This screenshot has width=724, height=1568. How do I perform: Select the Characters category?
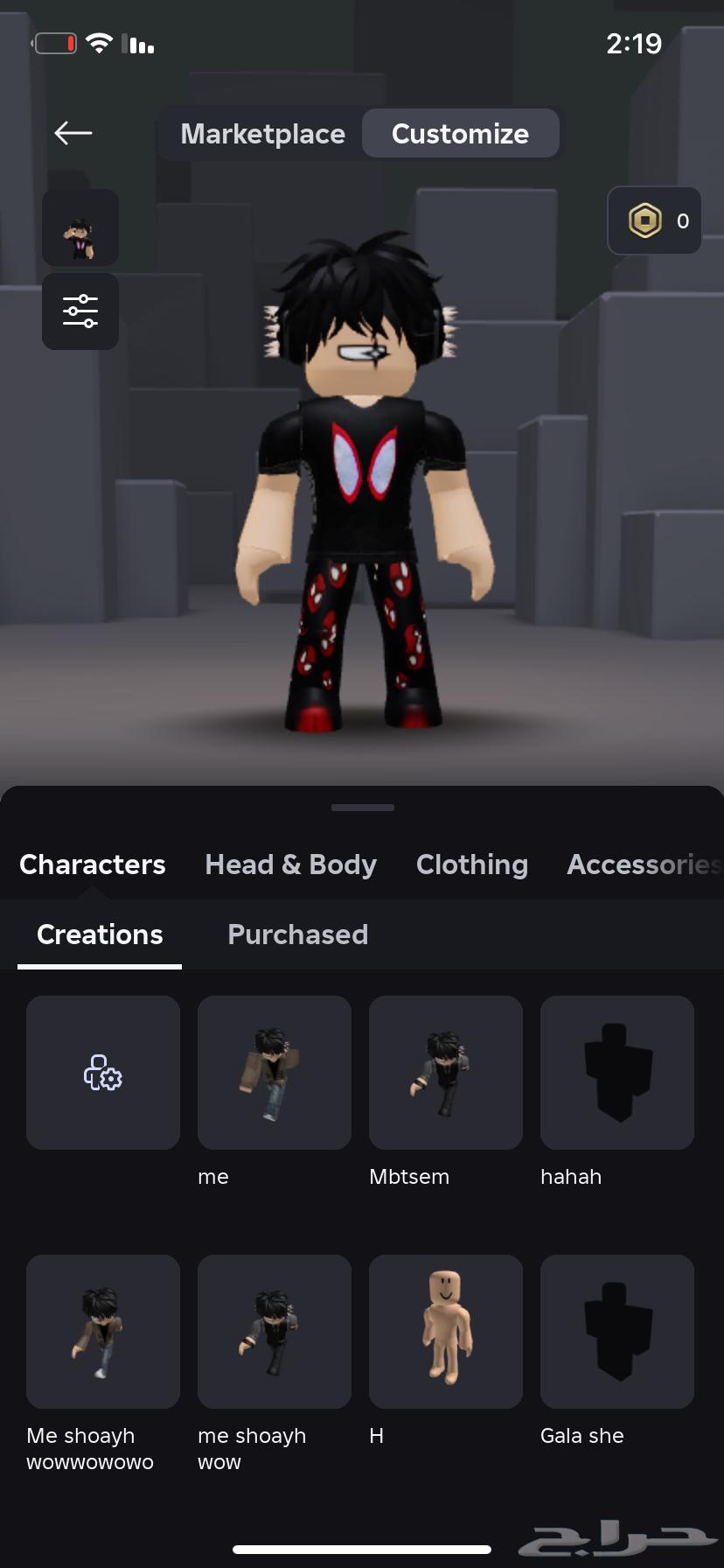[x=93, y=864]
